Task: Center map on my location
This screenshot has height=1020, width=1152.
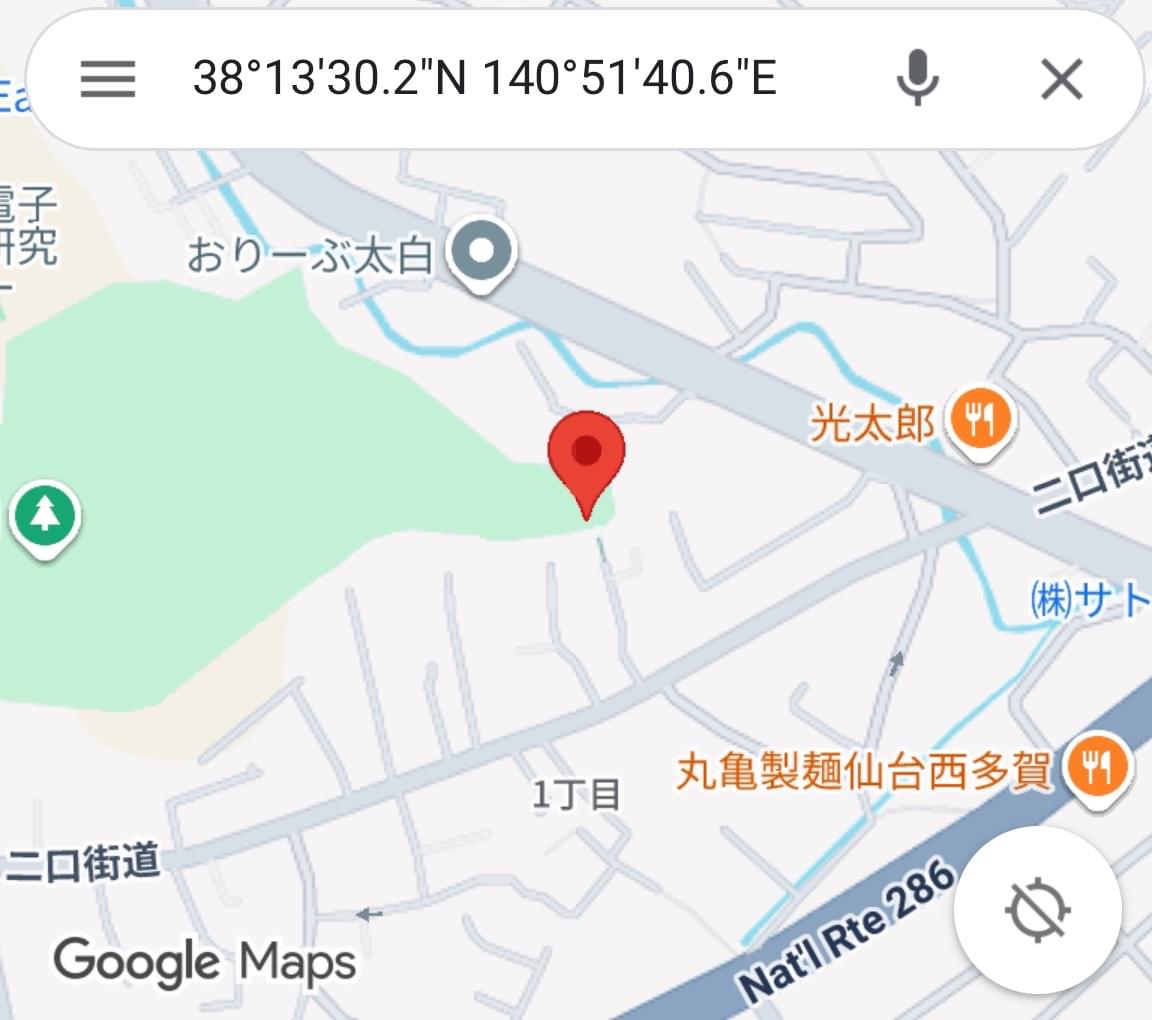Action: coord(1038,910)
